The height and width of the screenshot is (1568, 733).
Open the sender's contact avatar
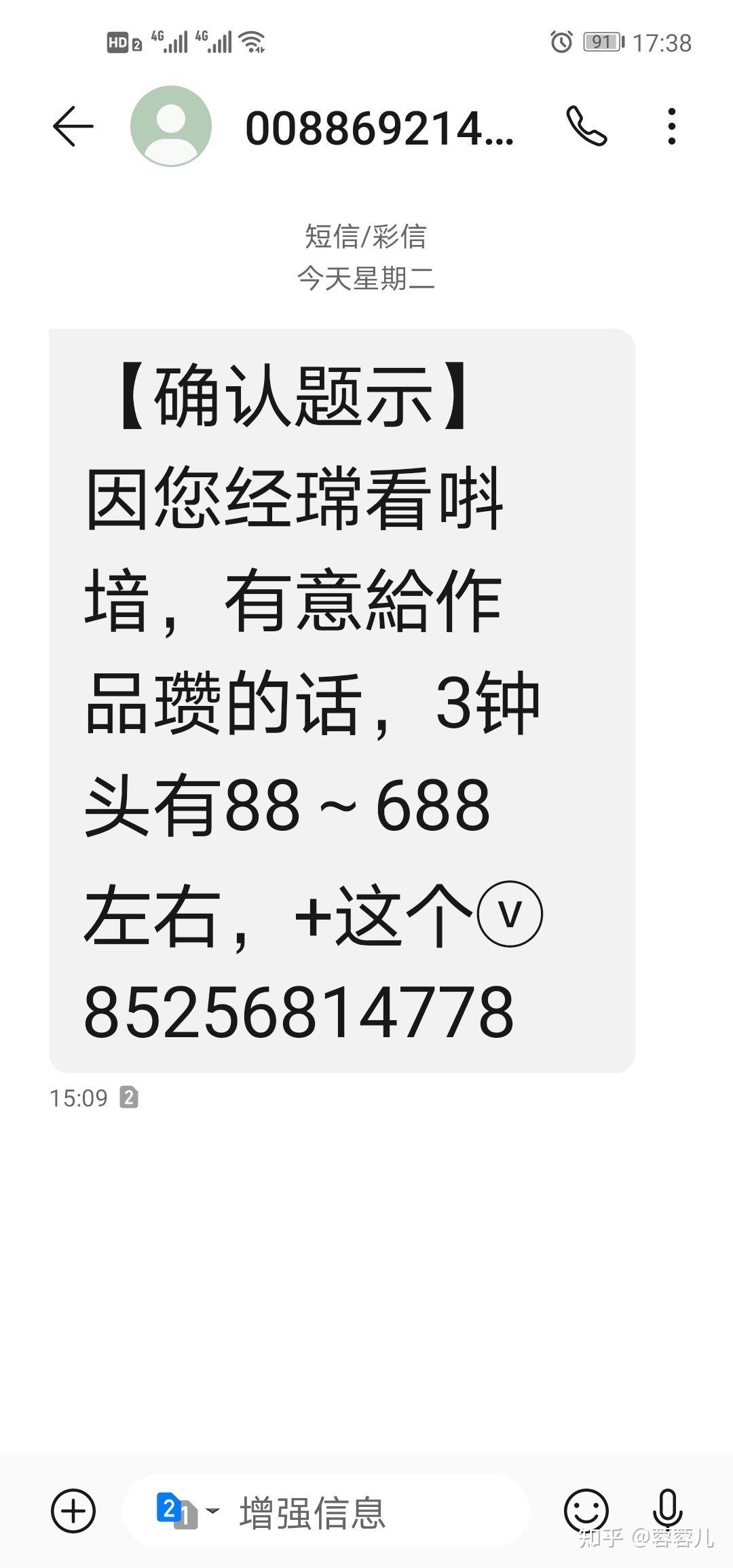[x=171, y=126]
